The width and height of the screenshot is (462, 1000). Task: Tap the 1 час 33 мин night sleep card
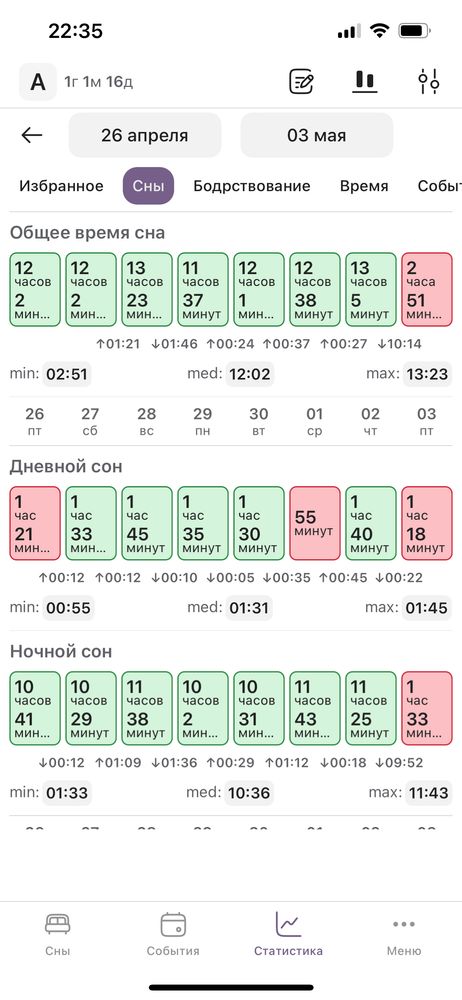pos(427,709)
